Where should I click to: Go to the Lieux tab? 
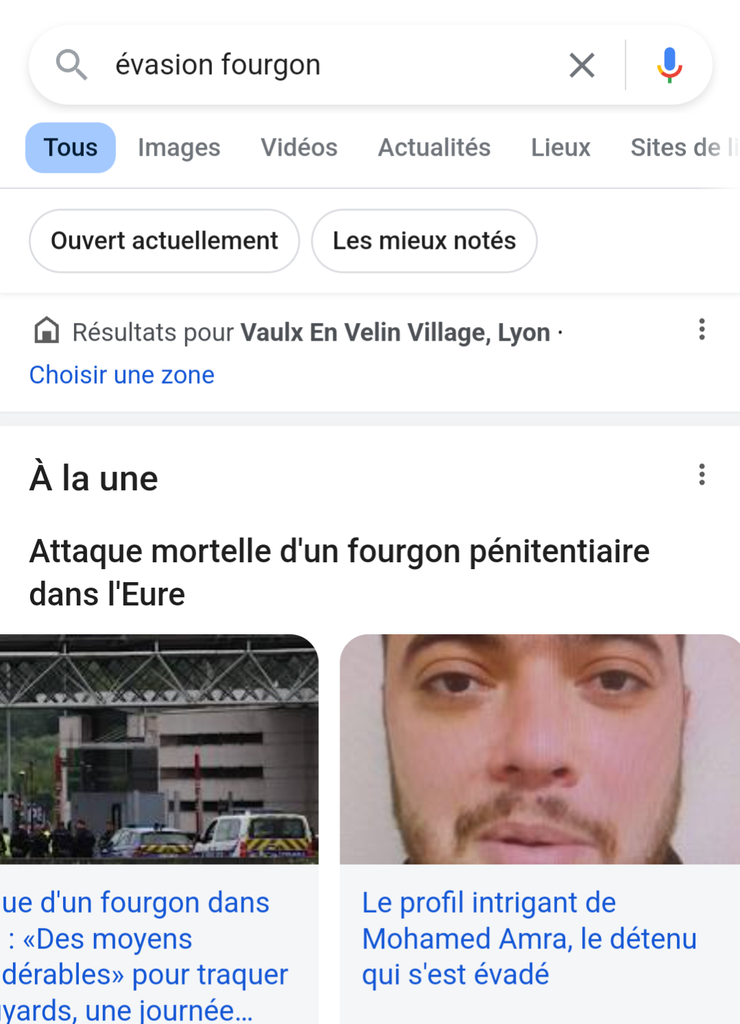(x=561, y=148)
